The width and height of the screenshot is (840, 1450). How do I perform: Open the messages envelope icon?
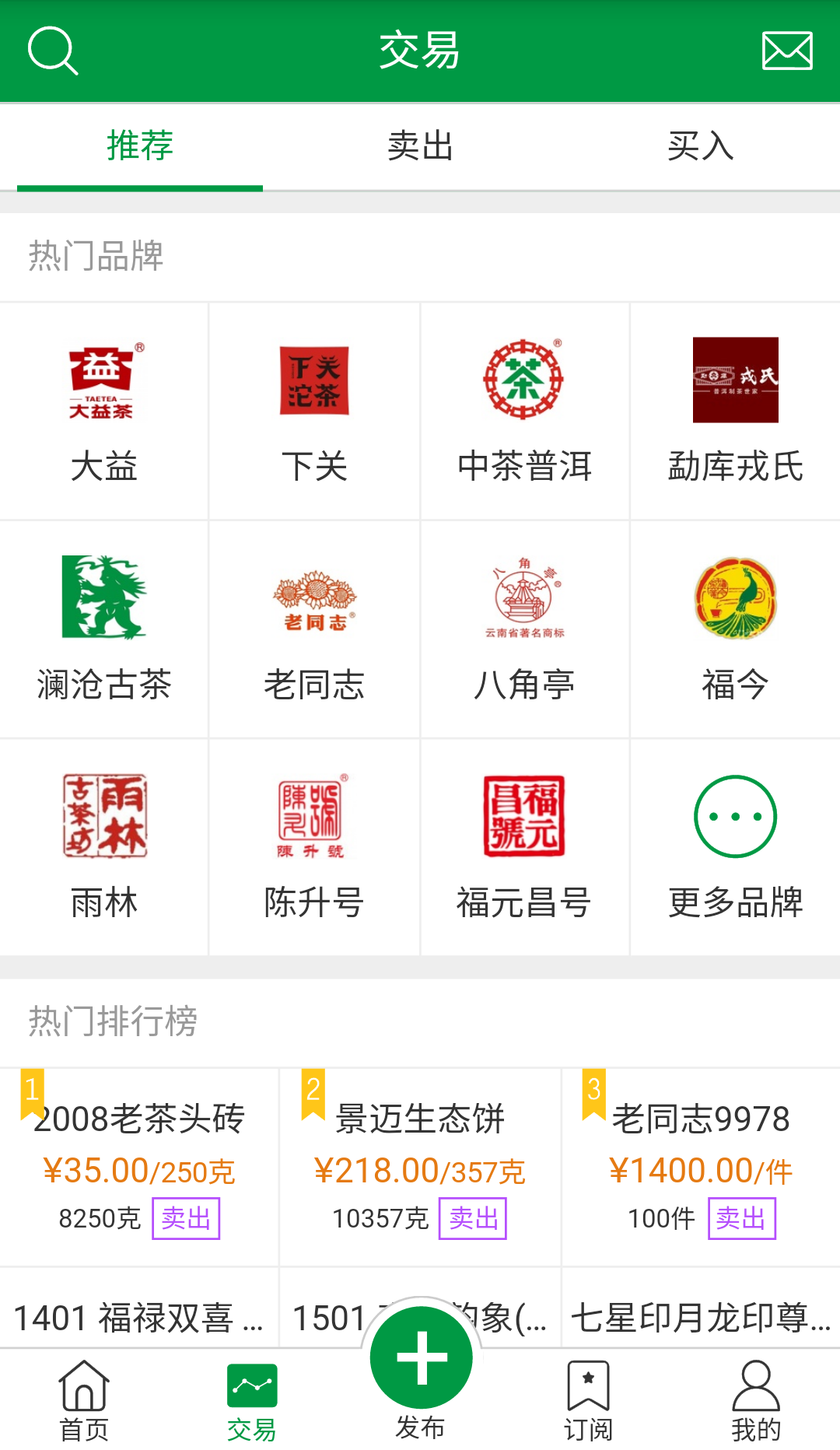(787, 51)
